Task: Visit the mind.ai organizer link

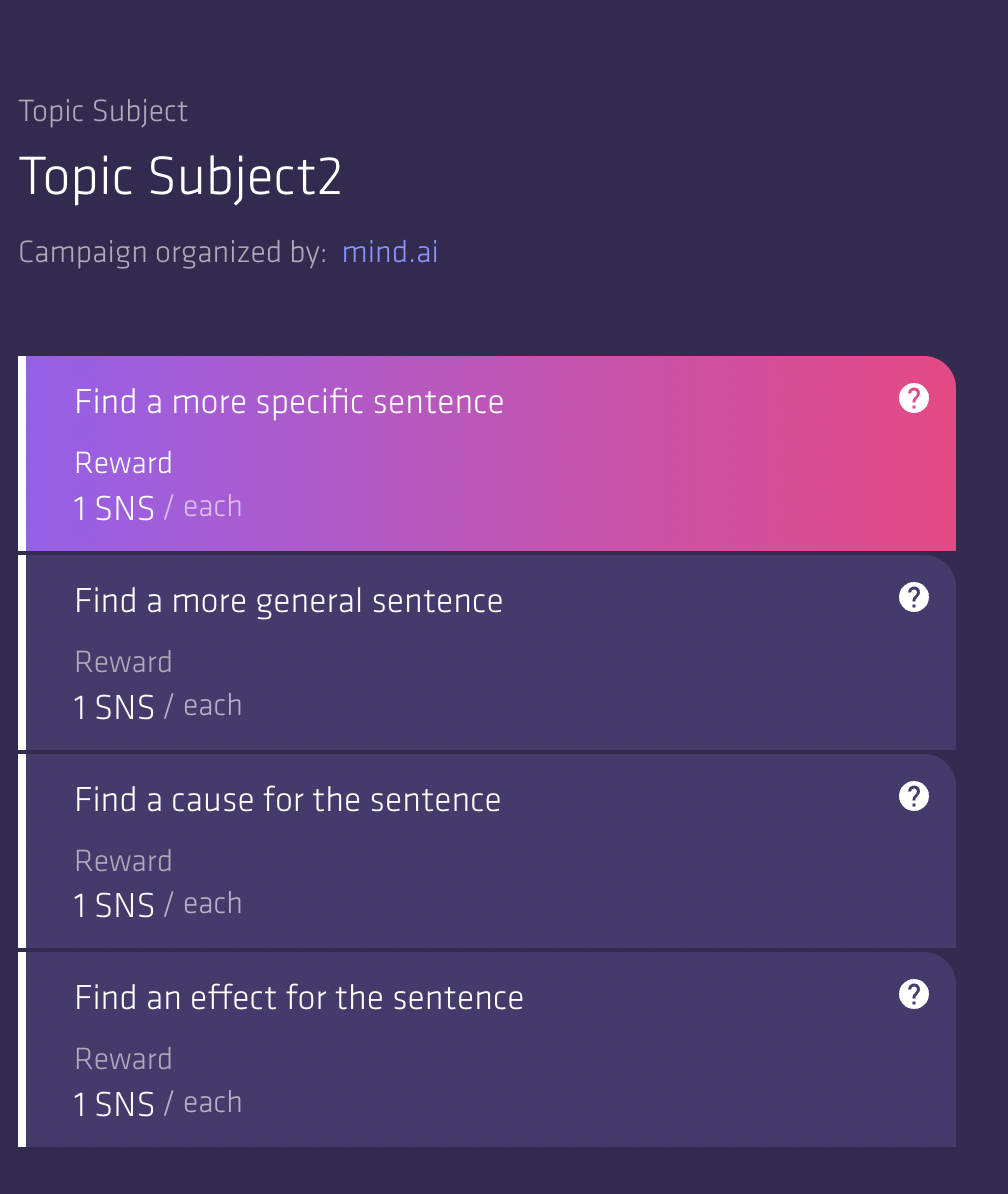Action: coord(390,252)
